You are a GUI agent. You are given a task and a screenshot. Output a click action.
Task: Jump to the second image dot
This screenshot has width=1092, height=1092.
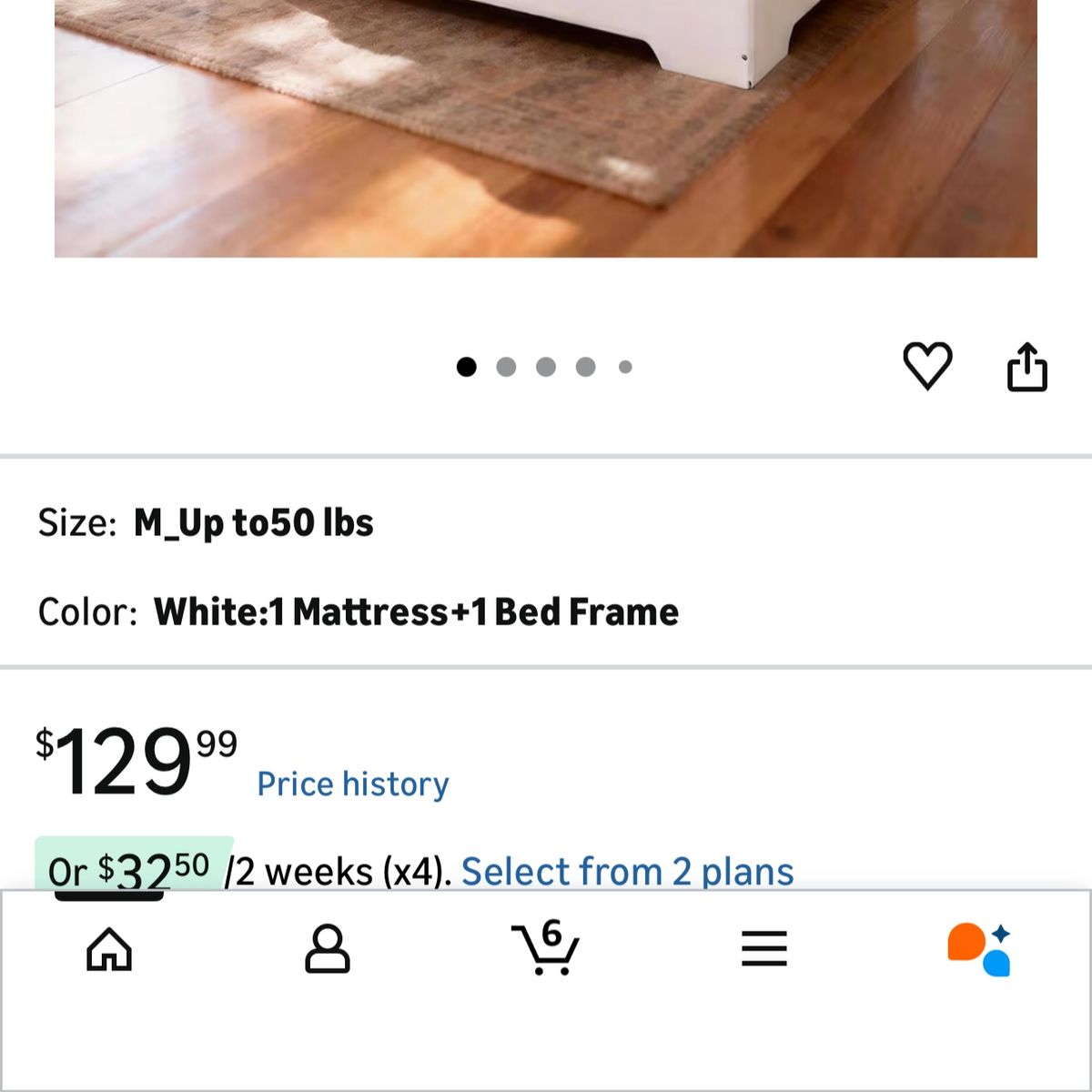tap(506, 367)
